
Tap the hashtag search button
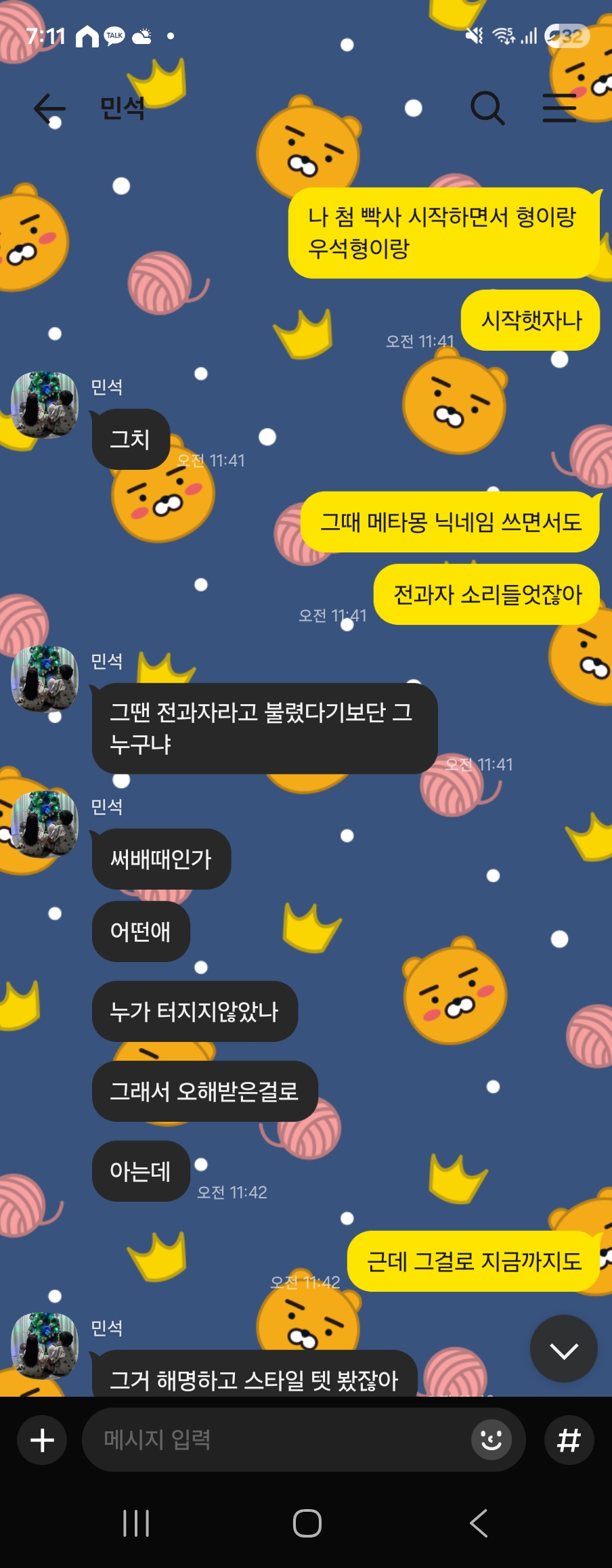tap(569, 1440)
